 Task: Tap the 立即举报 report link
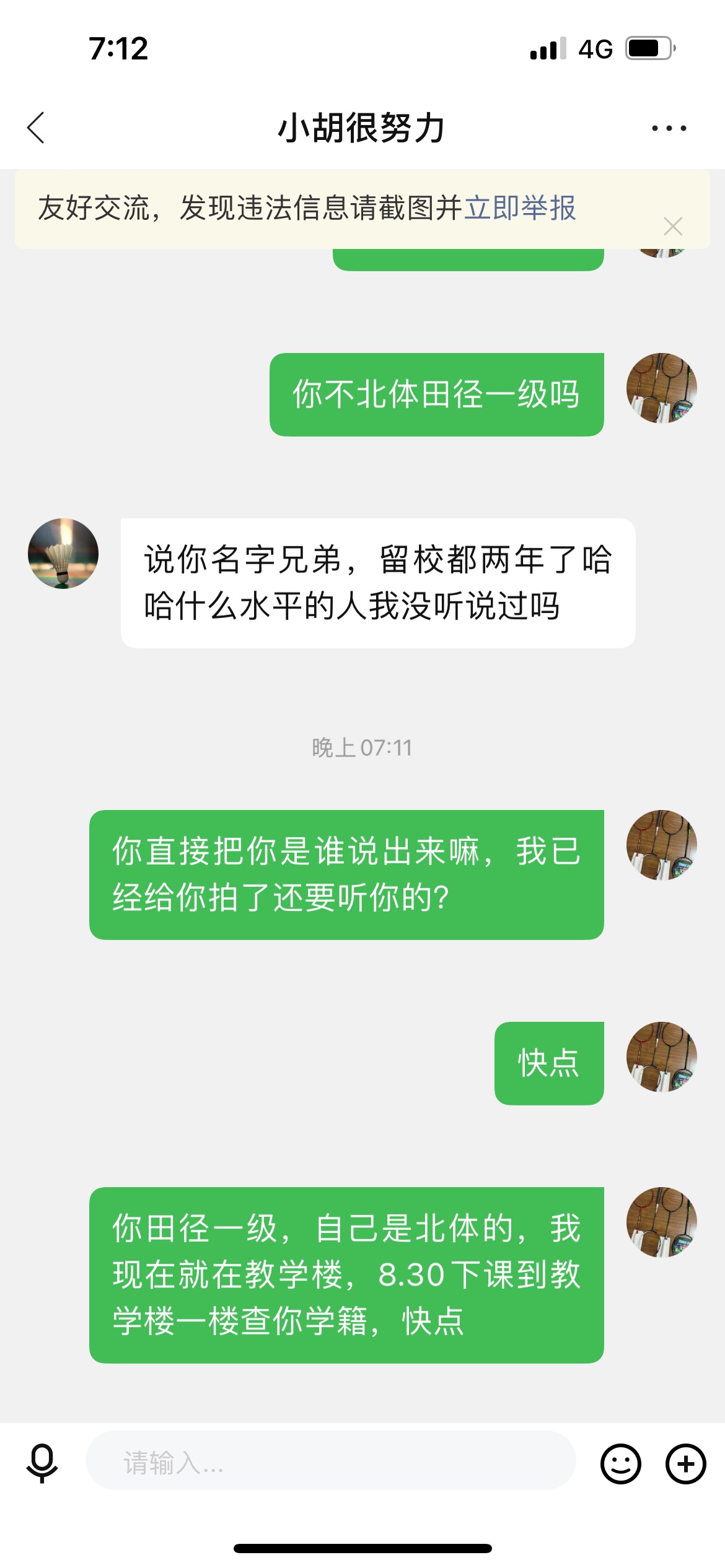click(520, 208)
